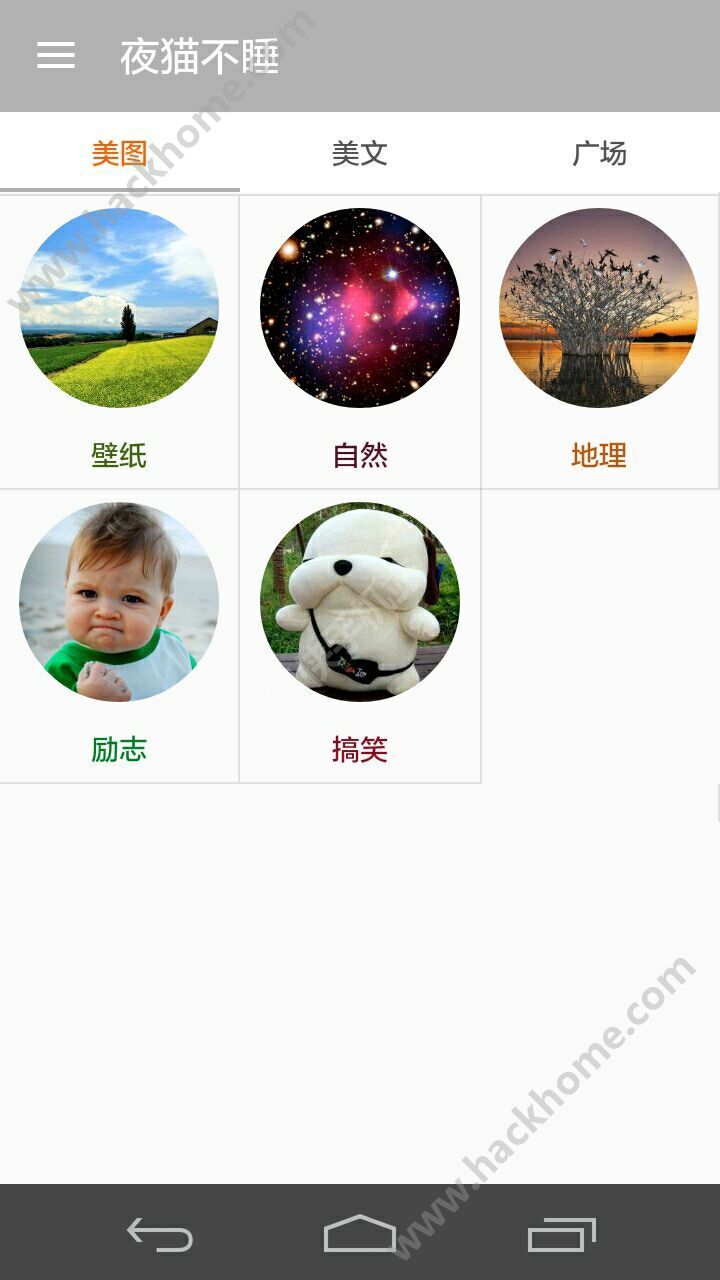Switch to the 美文 tab
720x1280 pixels.
359,153
